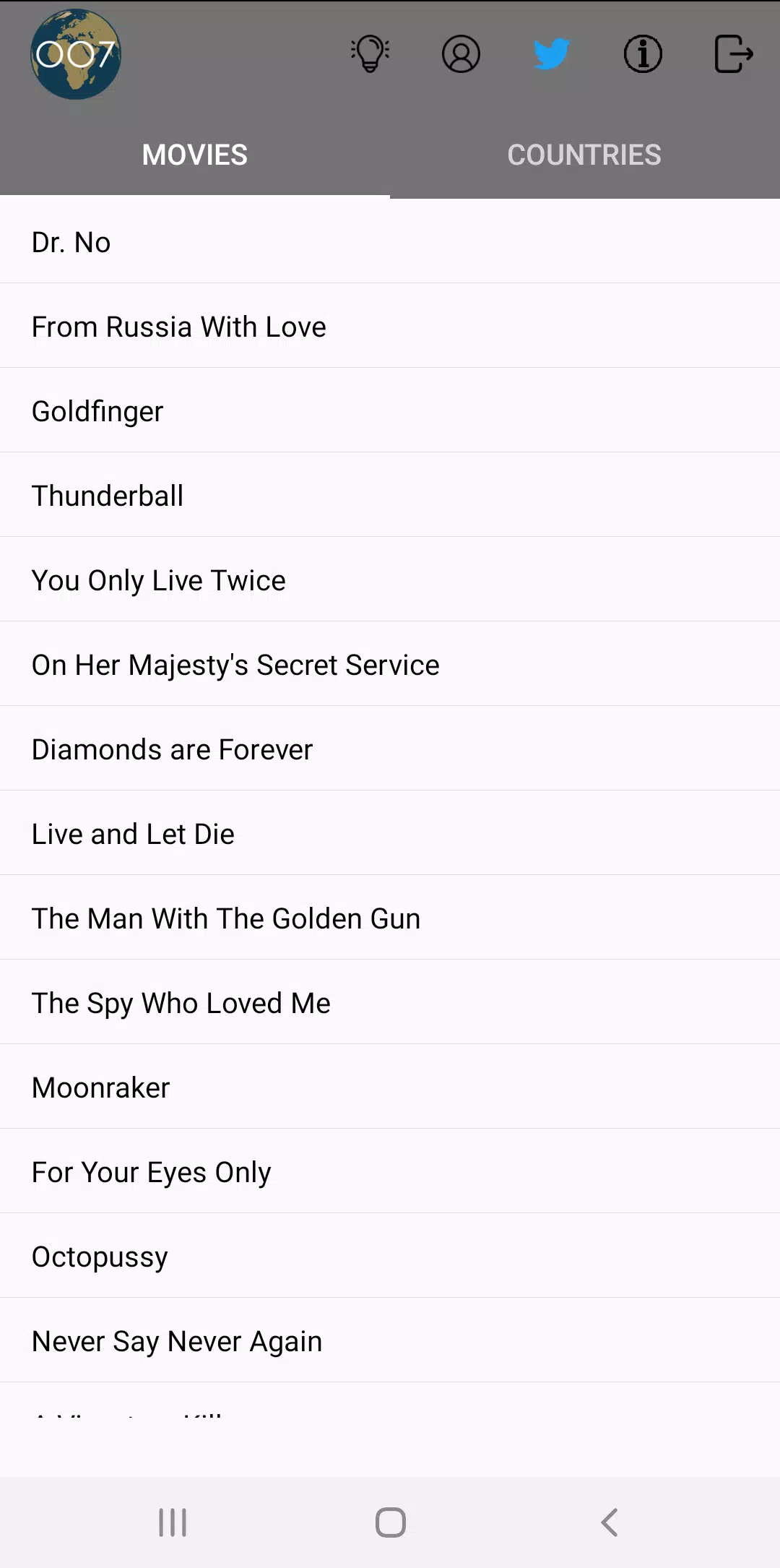
Task: Tap the logout exit icon
Action: point(734,54)
